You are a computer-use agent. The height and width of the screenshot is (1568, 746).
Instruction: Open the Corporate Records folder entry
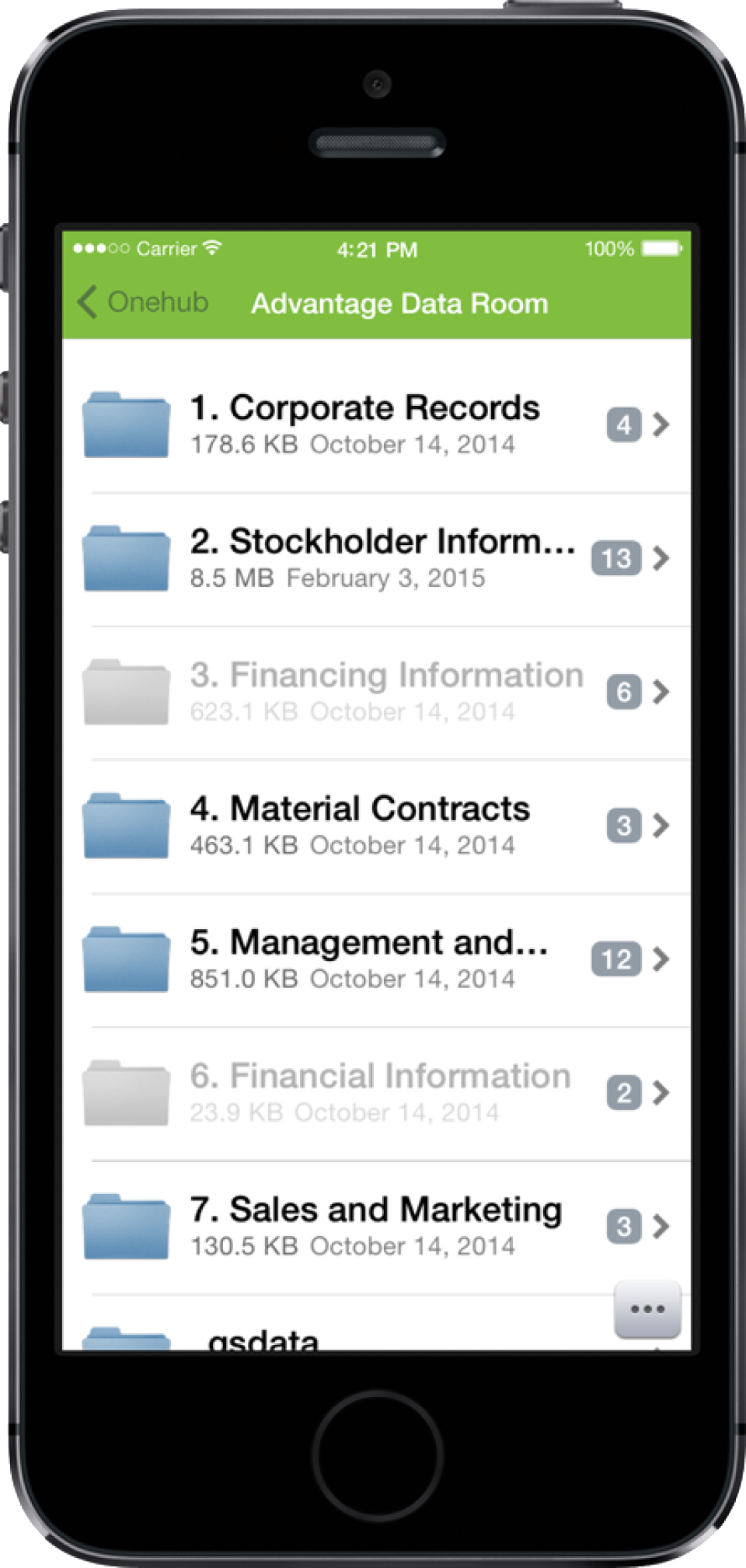[x=365, y=422]
